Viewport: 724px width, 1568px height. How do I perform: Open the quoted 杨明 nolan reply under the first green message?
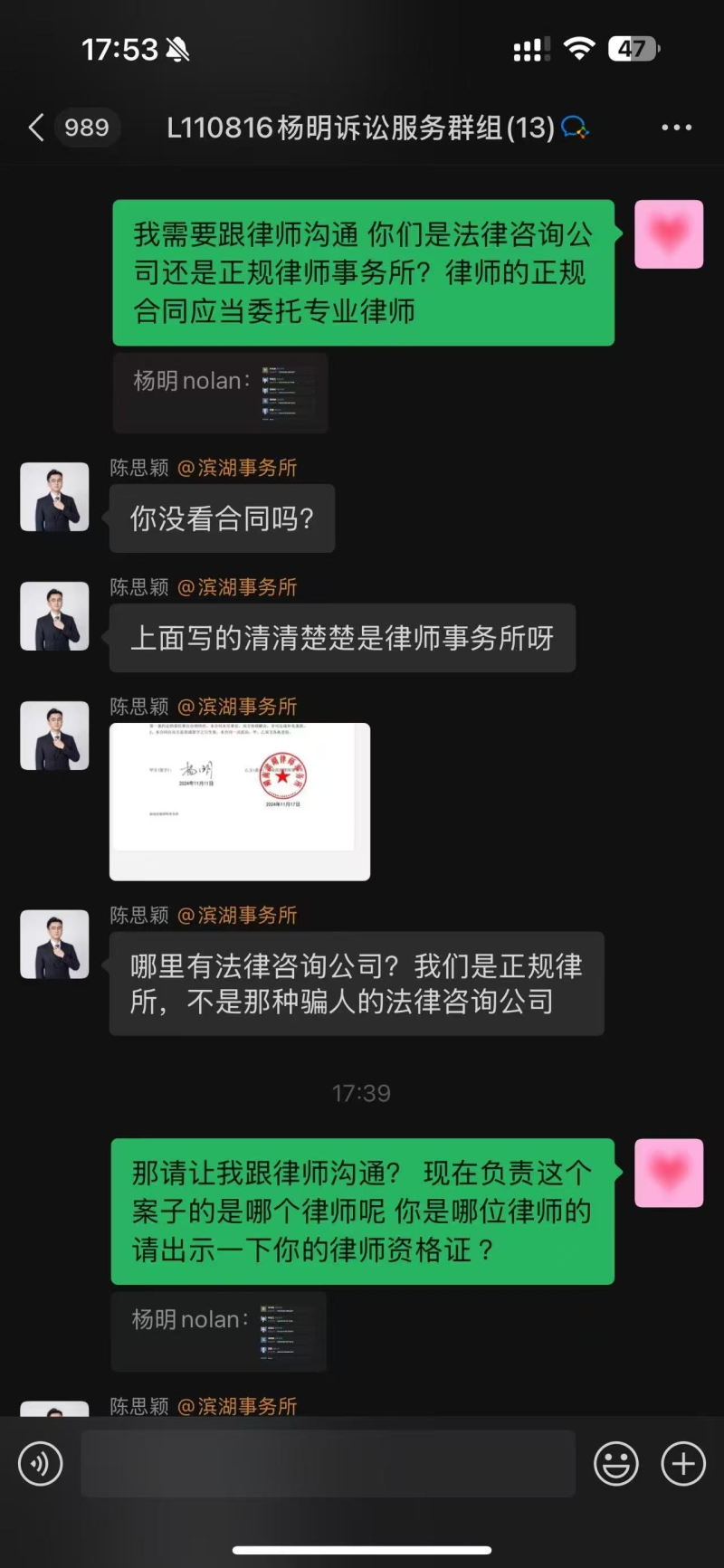coord(220,393)
